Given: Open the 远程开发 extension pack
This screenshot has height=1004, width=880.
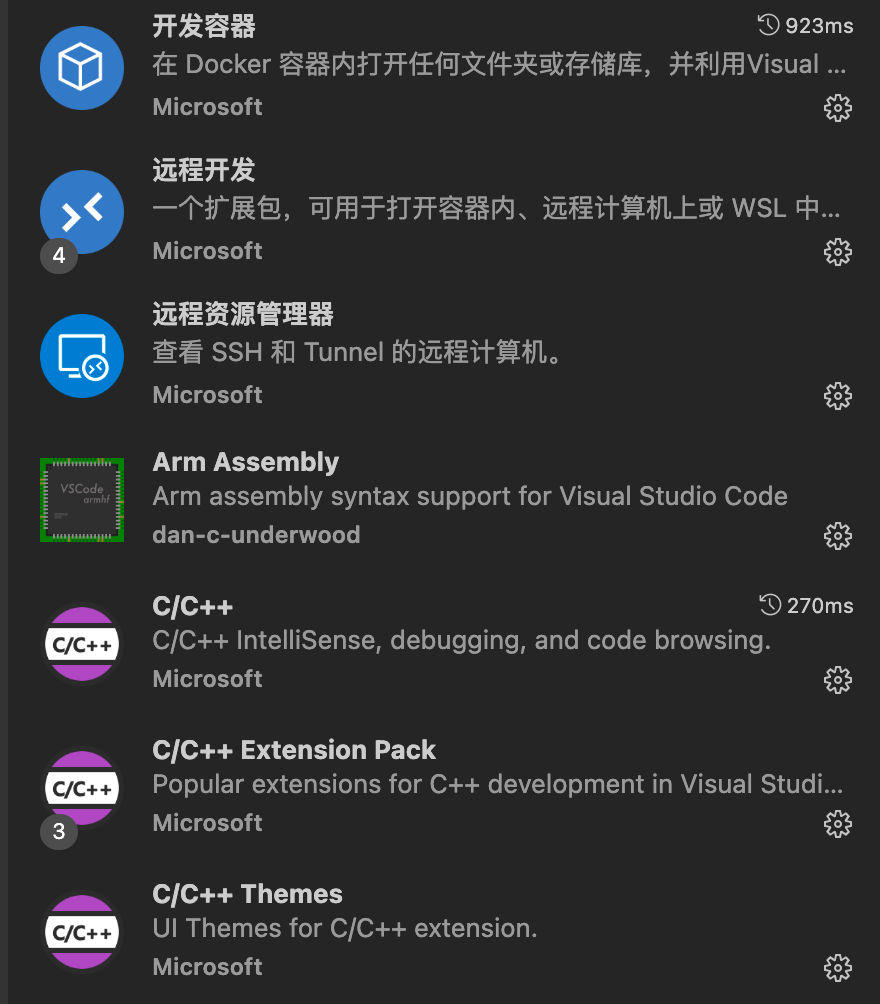Looking at the screenshot, I should 204,171.
